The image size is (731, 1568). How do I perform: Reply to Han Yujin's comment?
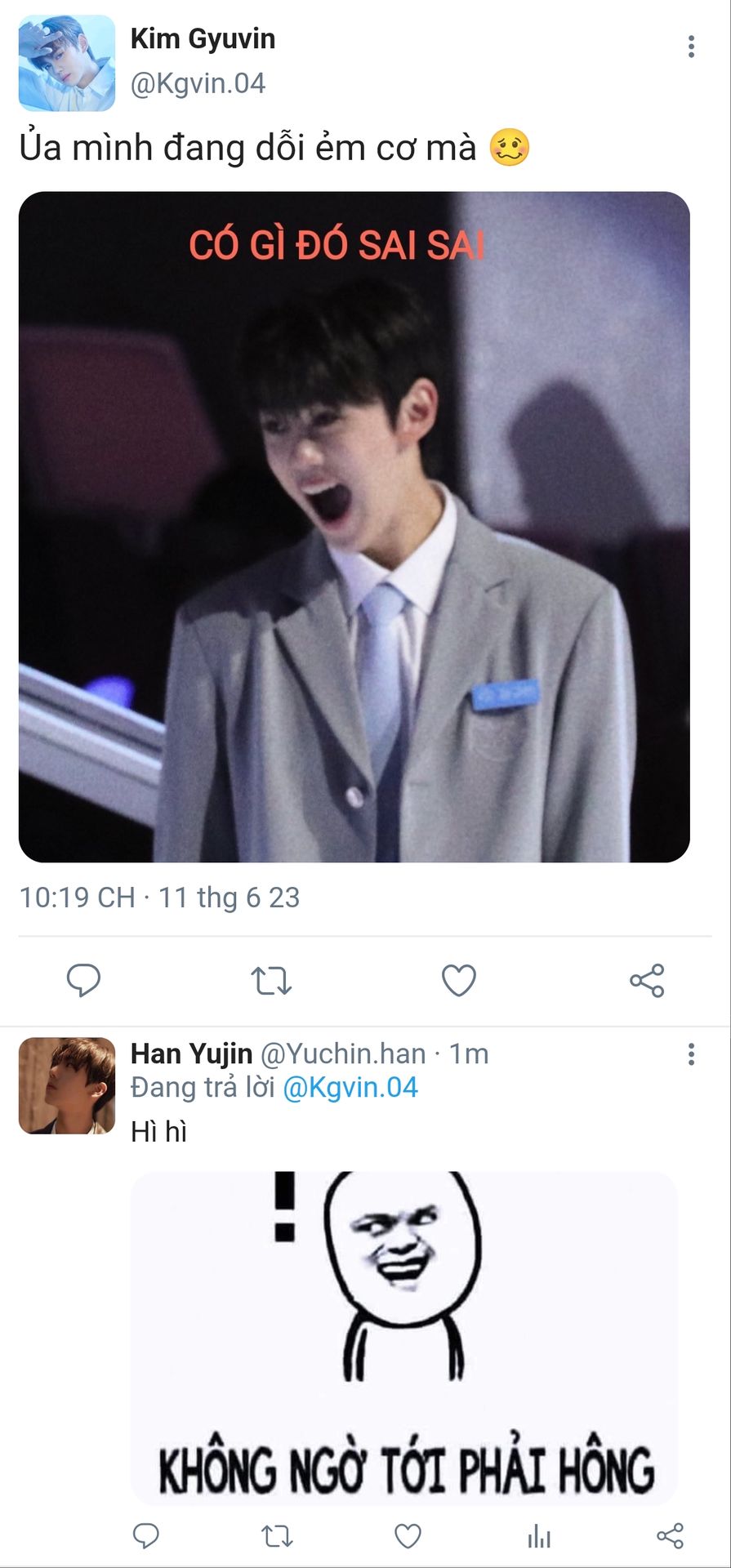[146, 1536]
